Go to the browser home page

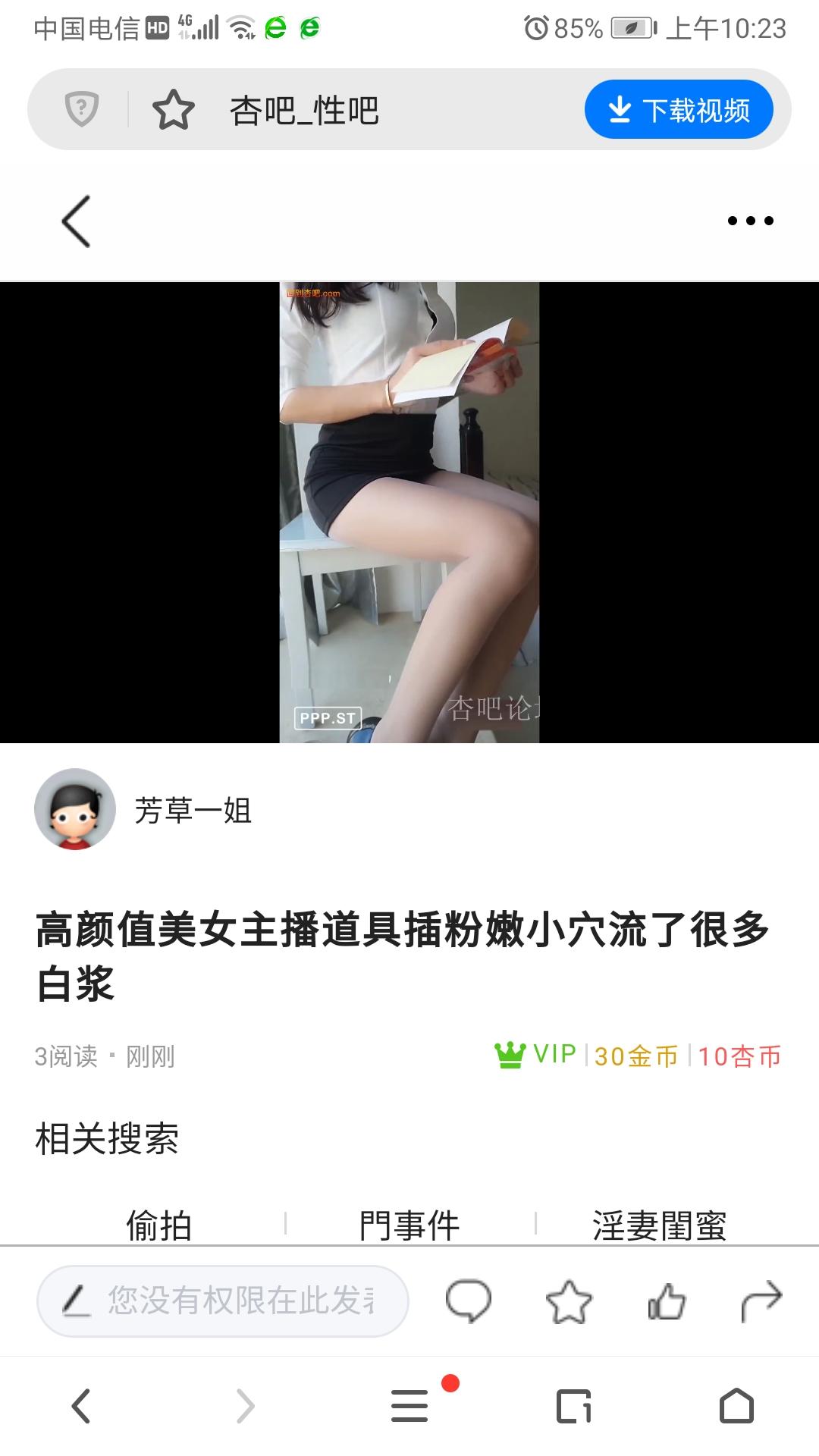[736, 1406]
